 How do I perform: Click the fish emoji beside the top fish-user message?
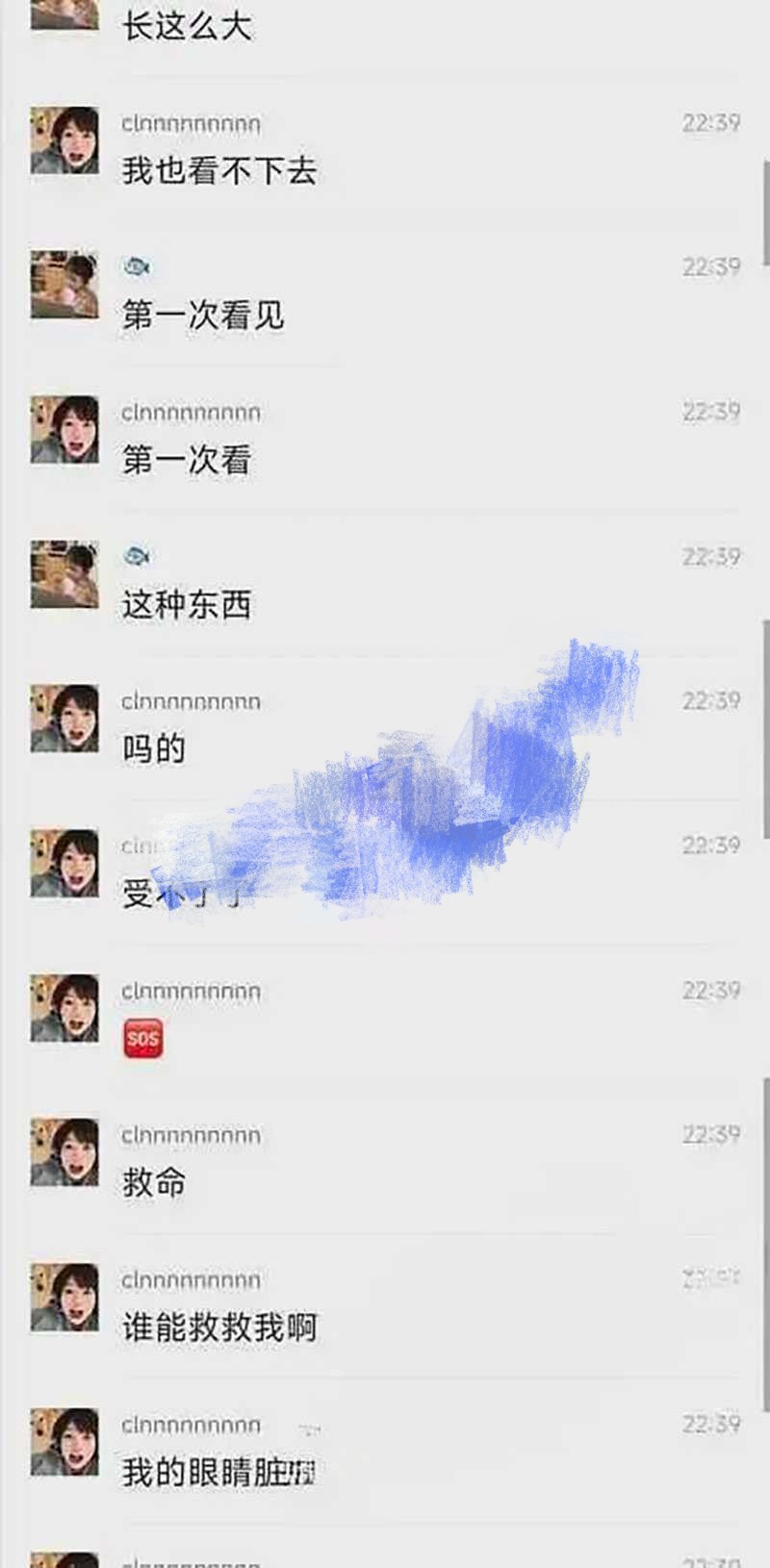137,267
